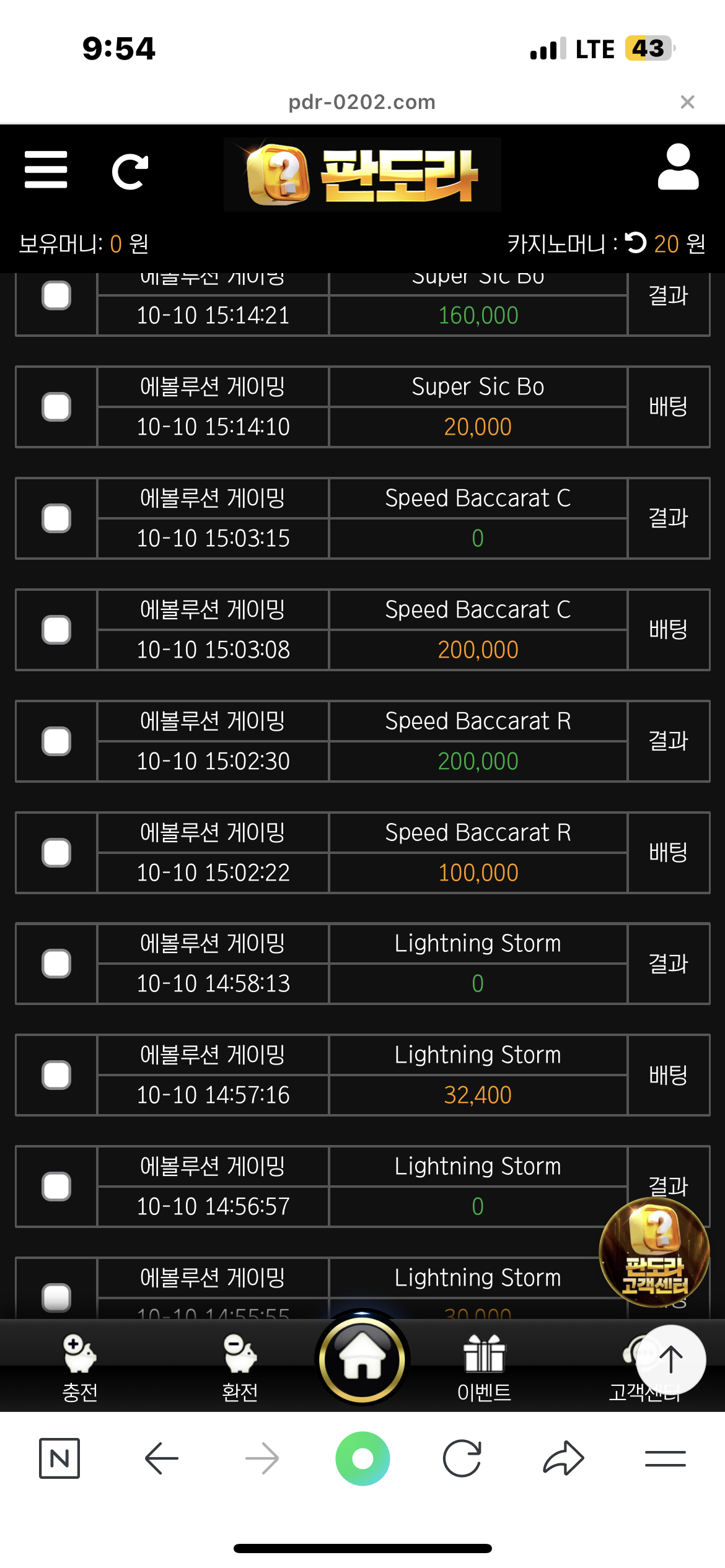The image size is (725, 1568).
Task: Select the checkbox for the 10-10 14:56:57 entry
Action: pyautogui.click(x=56, y=1187)
